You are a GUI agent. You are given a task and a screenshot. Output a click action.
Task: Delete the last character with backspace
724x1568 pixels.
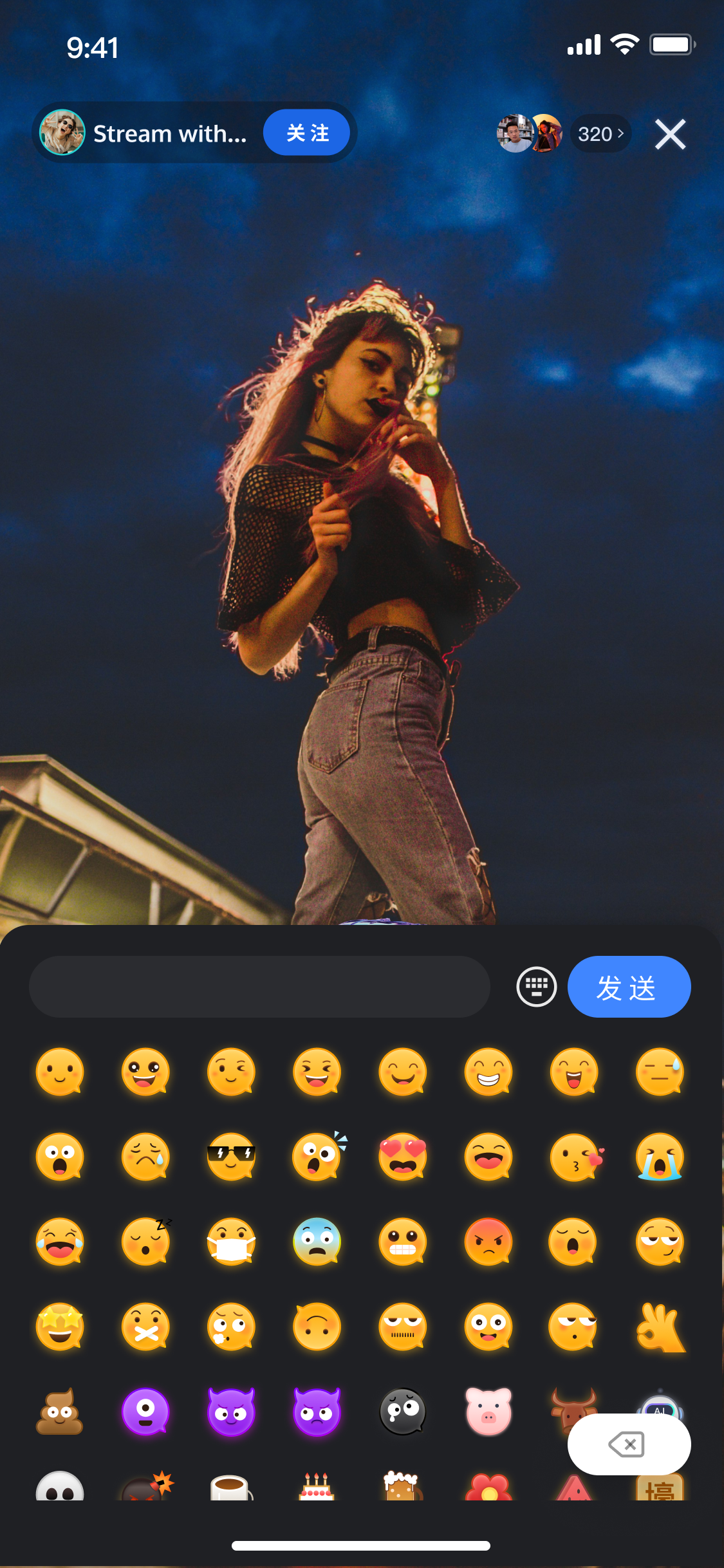[629, 1444]
